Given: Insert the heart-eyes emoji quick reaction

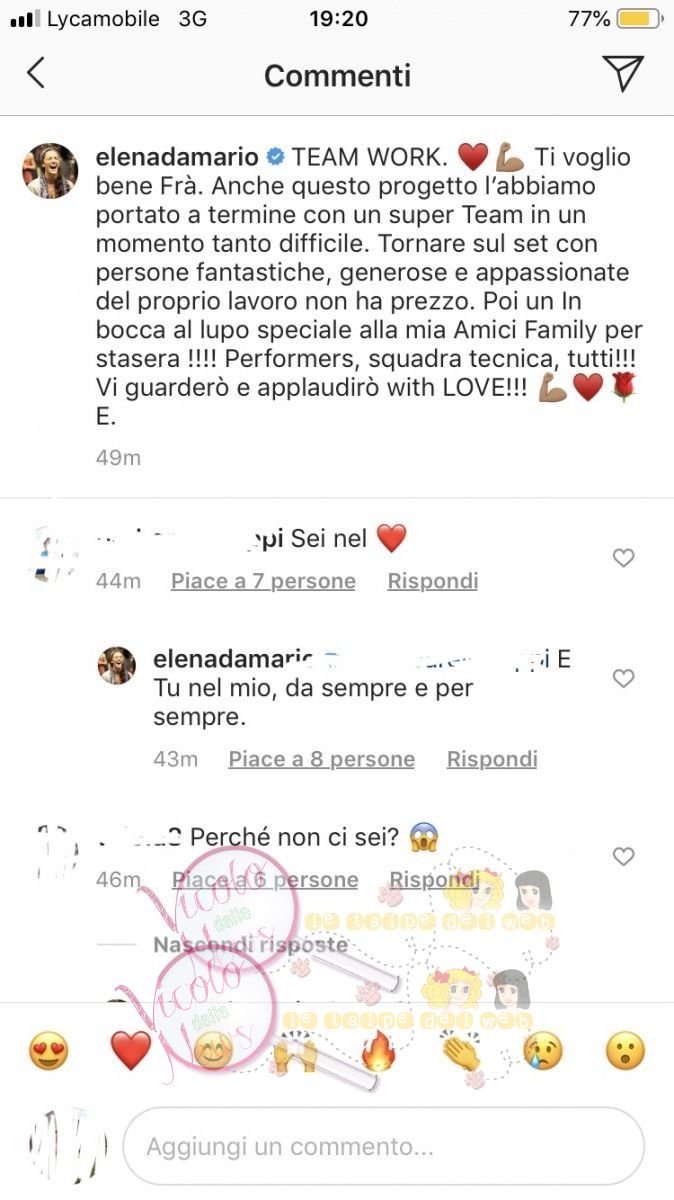Looking at the screenshot, I should (x=49, y=1051).
